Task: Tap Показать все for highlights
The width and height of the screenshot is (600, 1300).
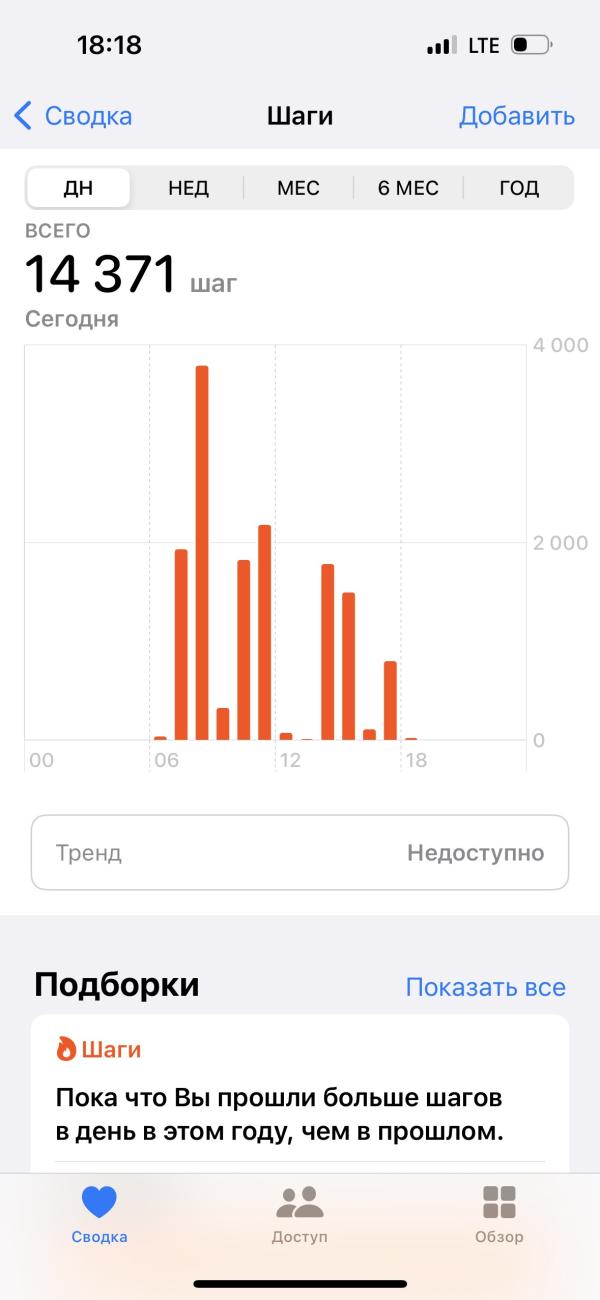Action: pos(485,987)
